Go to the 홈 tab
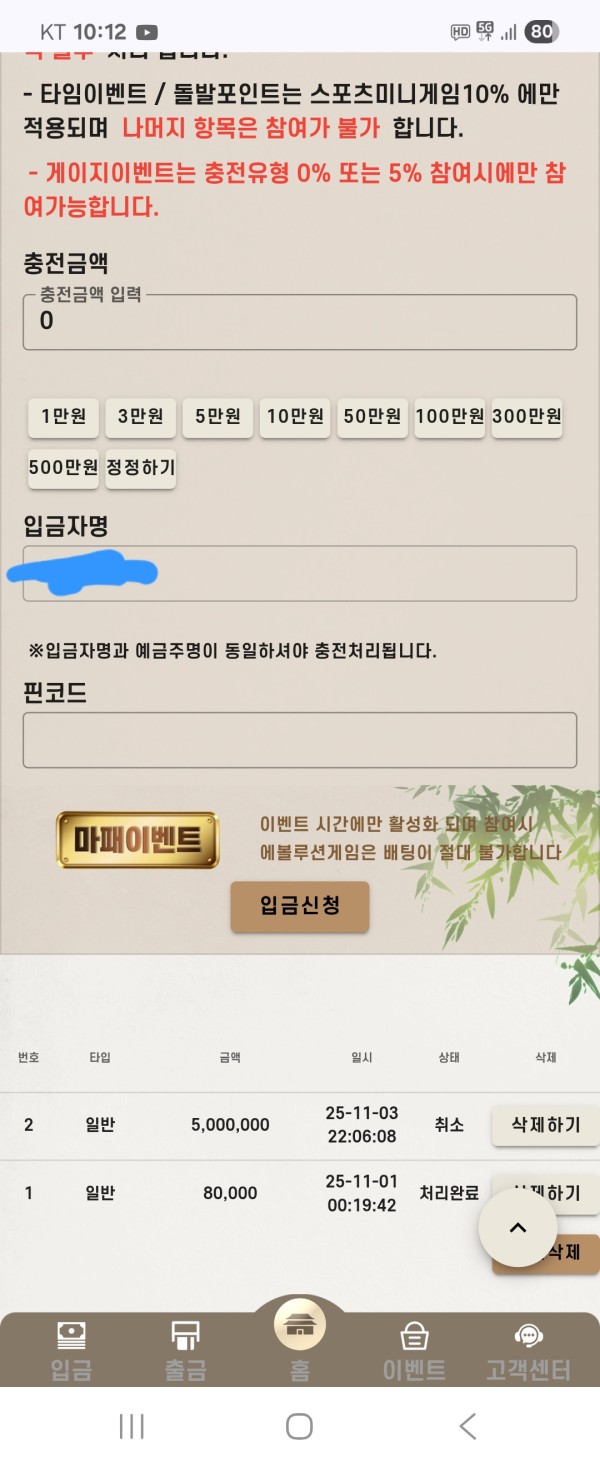600x1467 pixels. 300,1340
